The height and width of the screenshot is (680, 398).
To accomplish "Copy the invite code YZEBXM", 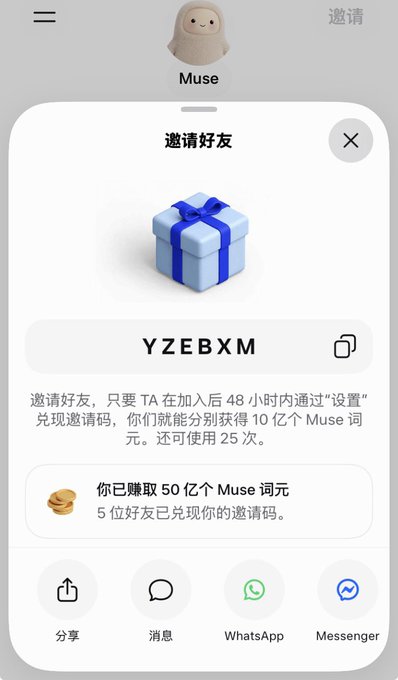I will [x=345, y=347].
